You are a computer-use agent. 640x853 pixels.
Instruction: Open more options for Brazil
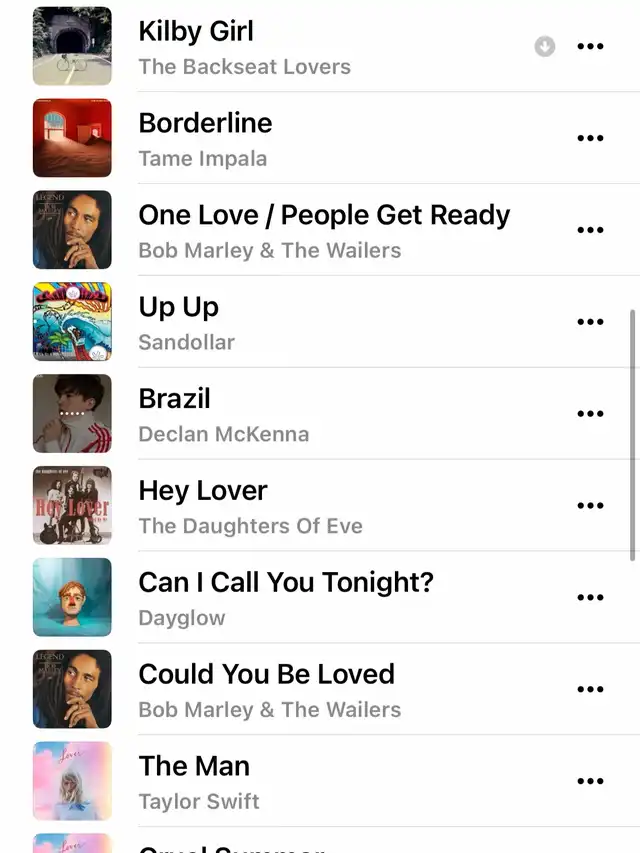click(591, 414)
